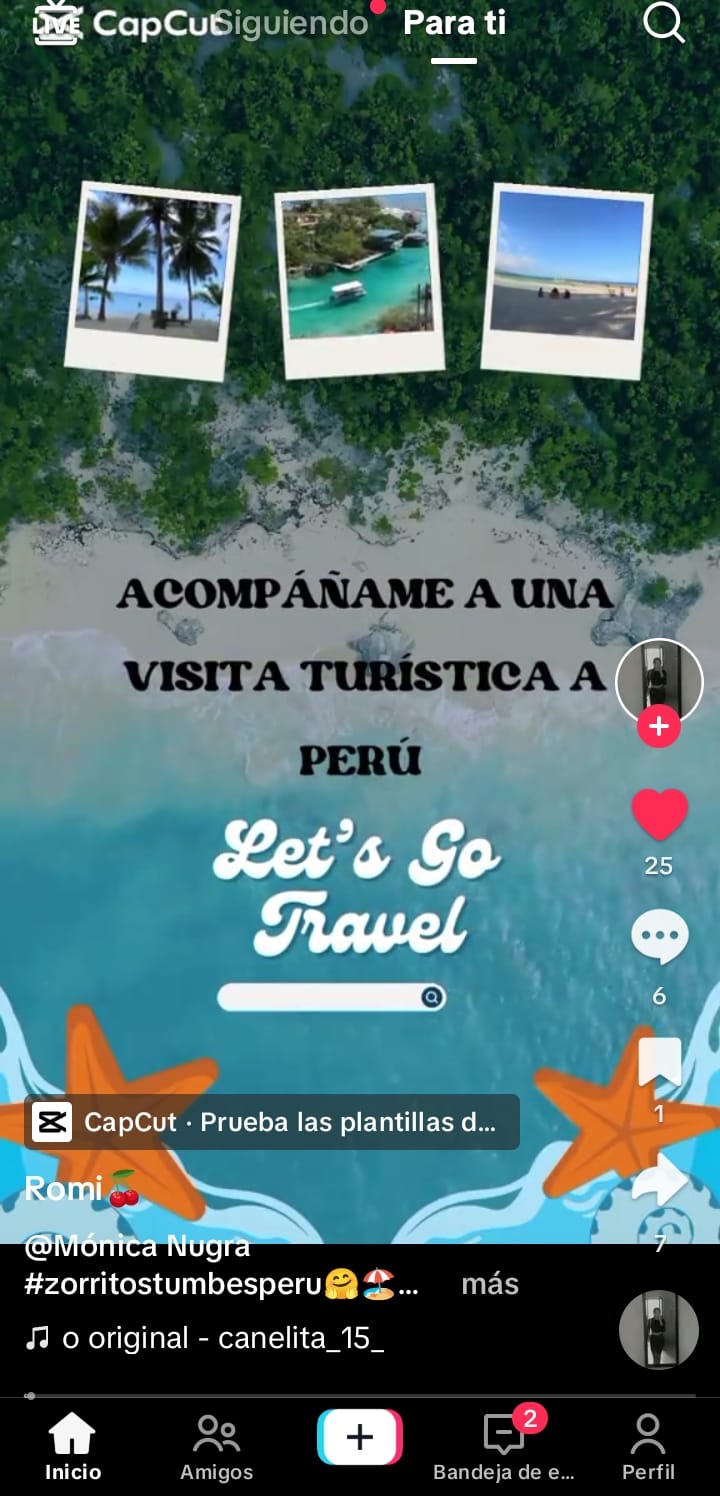Image resolution: width=720 pixels, height=1496 pixels.
Task: Open the creator's profile picture
Action: coord(659,681)
